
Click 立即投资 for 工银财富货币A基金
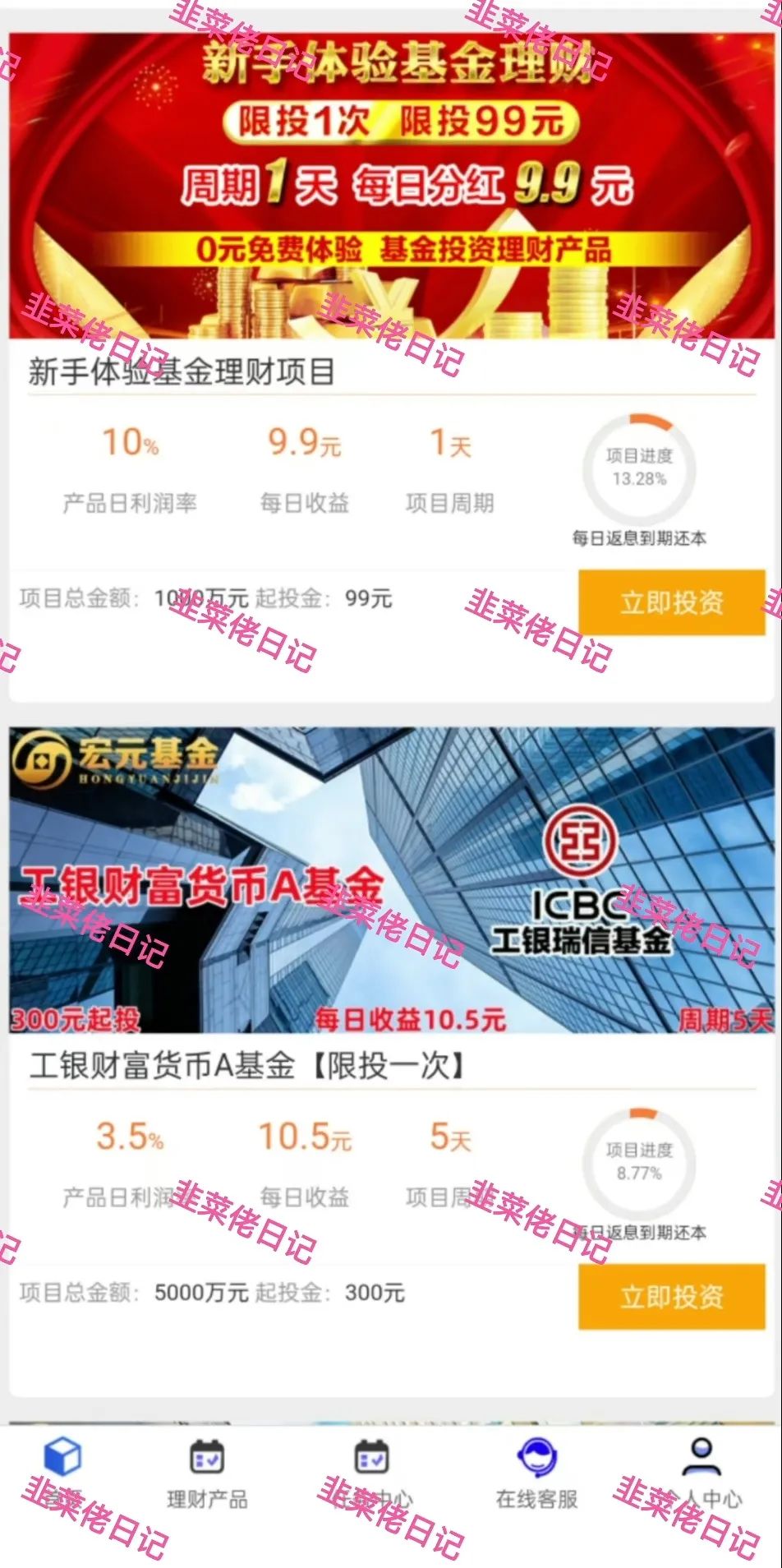coord(671,1298)
